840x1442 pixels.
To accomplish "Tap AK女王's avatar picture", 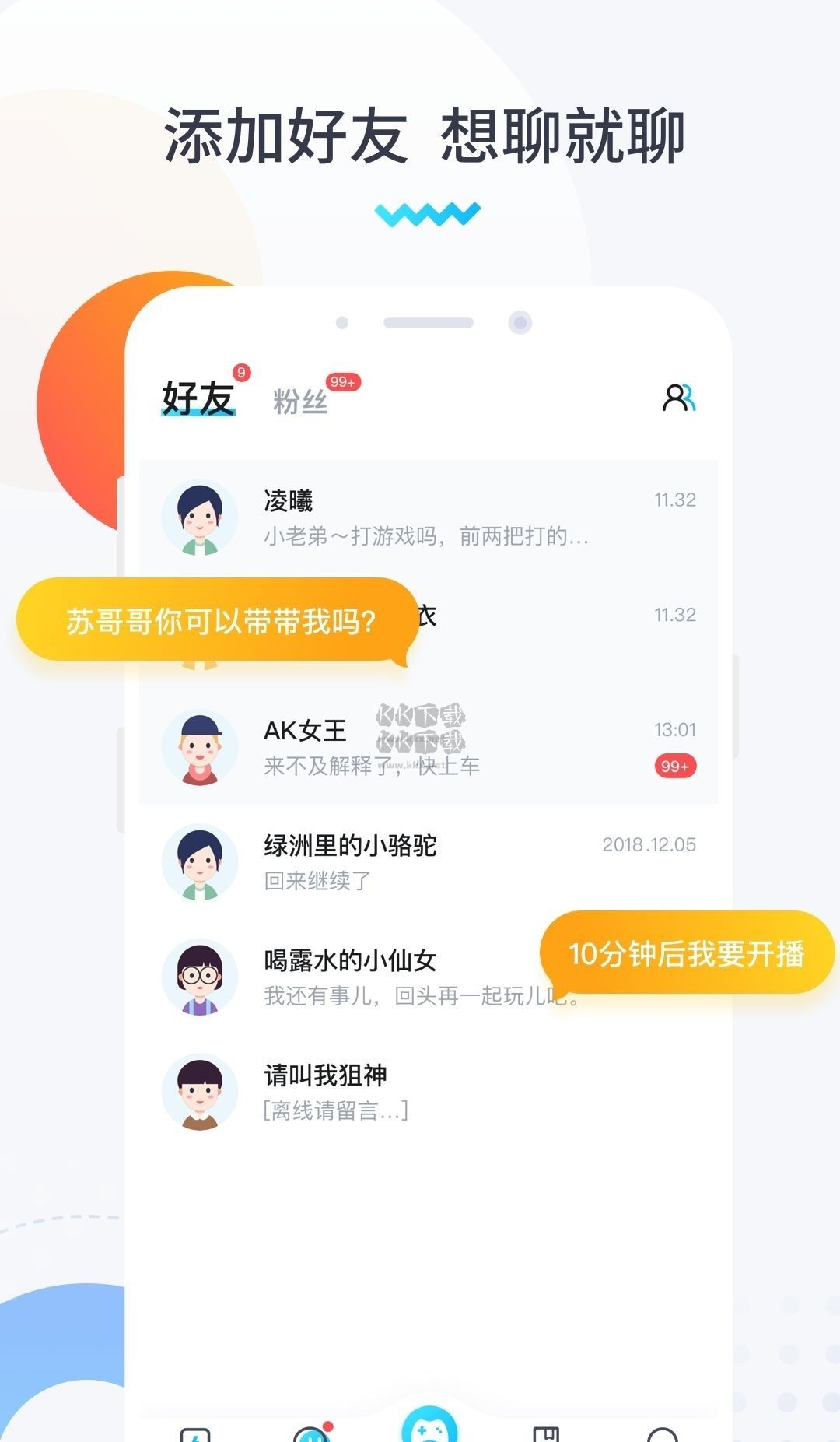I will coord(198,747).
